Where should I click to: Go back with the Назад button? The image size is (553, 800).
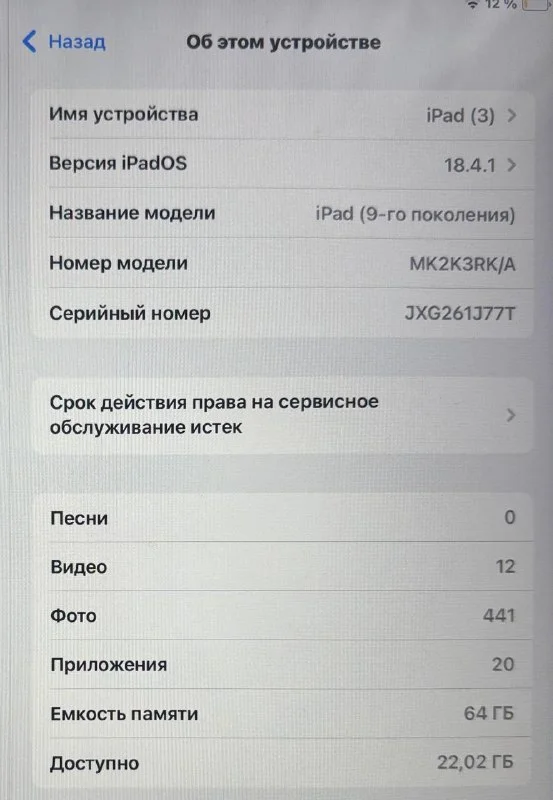point(64,42)
